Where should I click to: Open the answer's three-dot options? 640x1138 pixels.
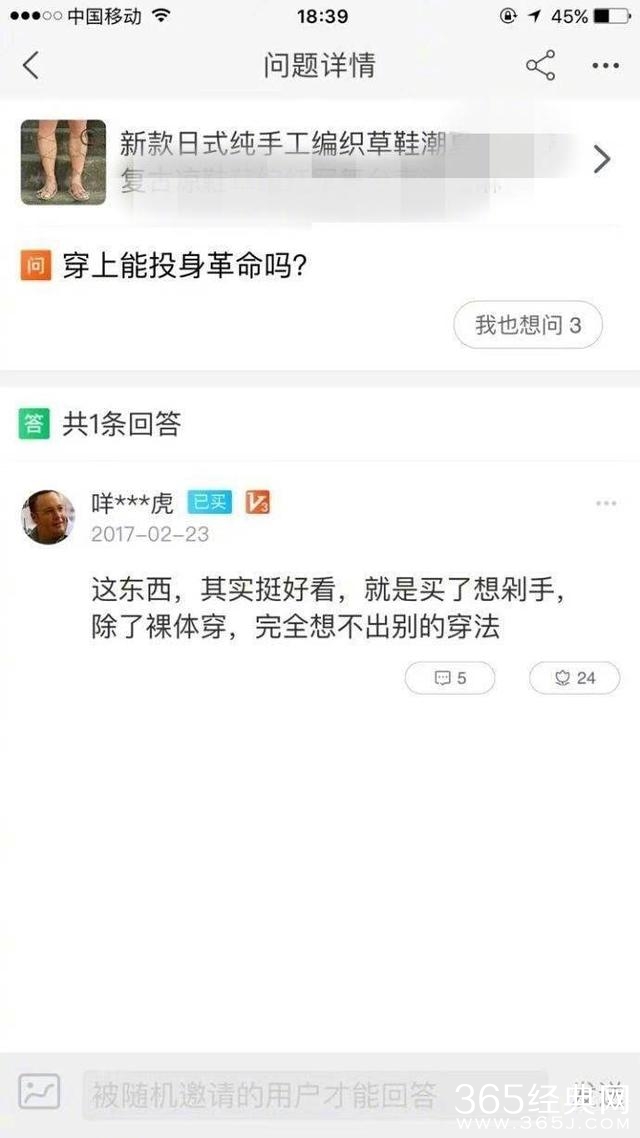[606, 503]
